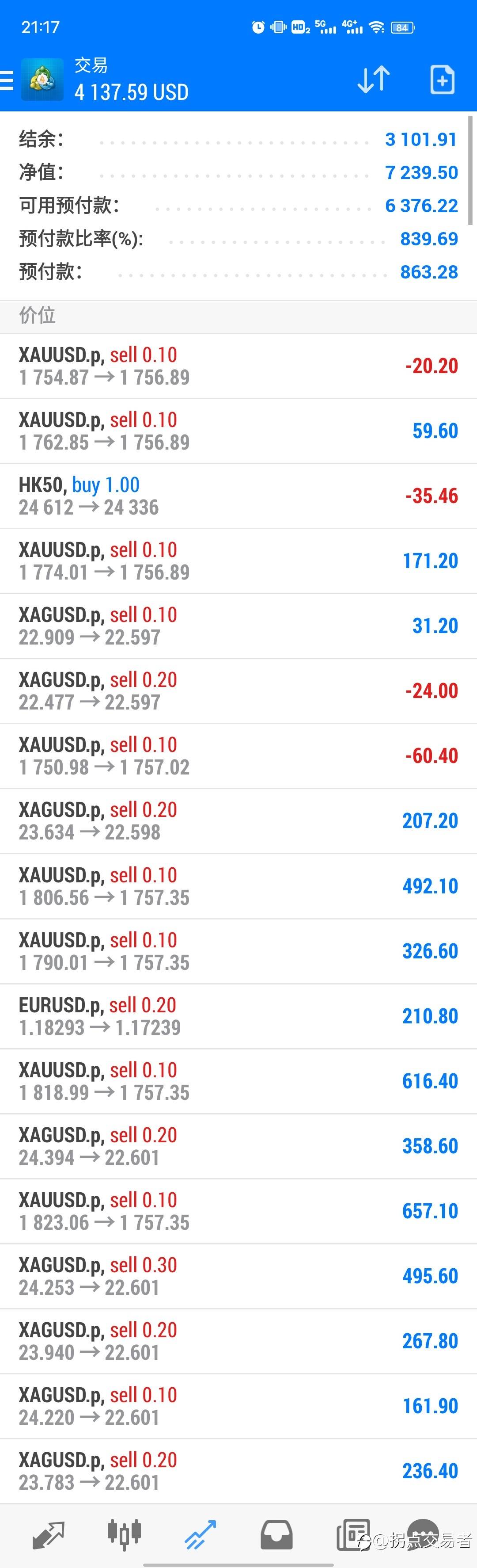Switch to the History tab
This screenshot has width=477, height=1568.
pyautogui.click(x=277, y=1534)
